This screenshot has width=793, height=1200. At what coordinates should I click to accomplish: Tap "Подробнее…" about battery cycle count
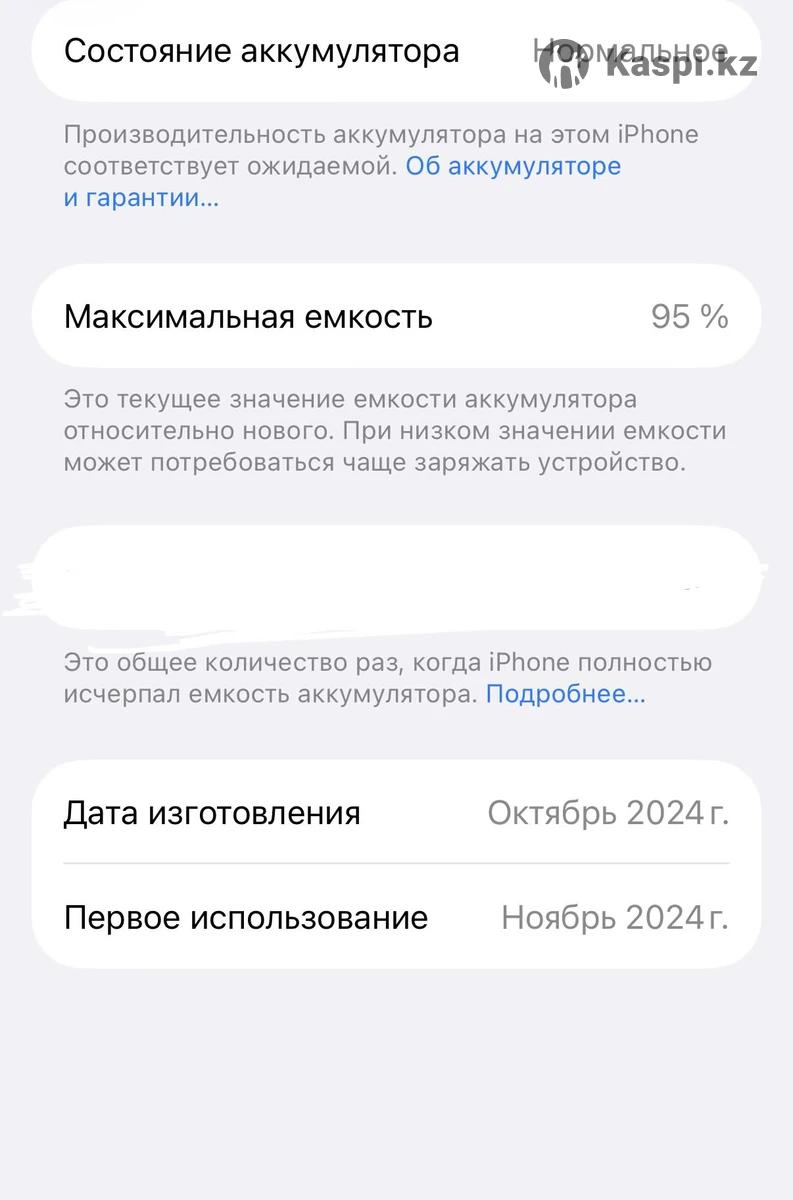coord(565,694)
